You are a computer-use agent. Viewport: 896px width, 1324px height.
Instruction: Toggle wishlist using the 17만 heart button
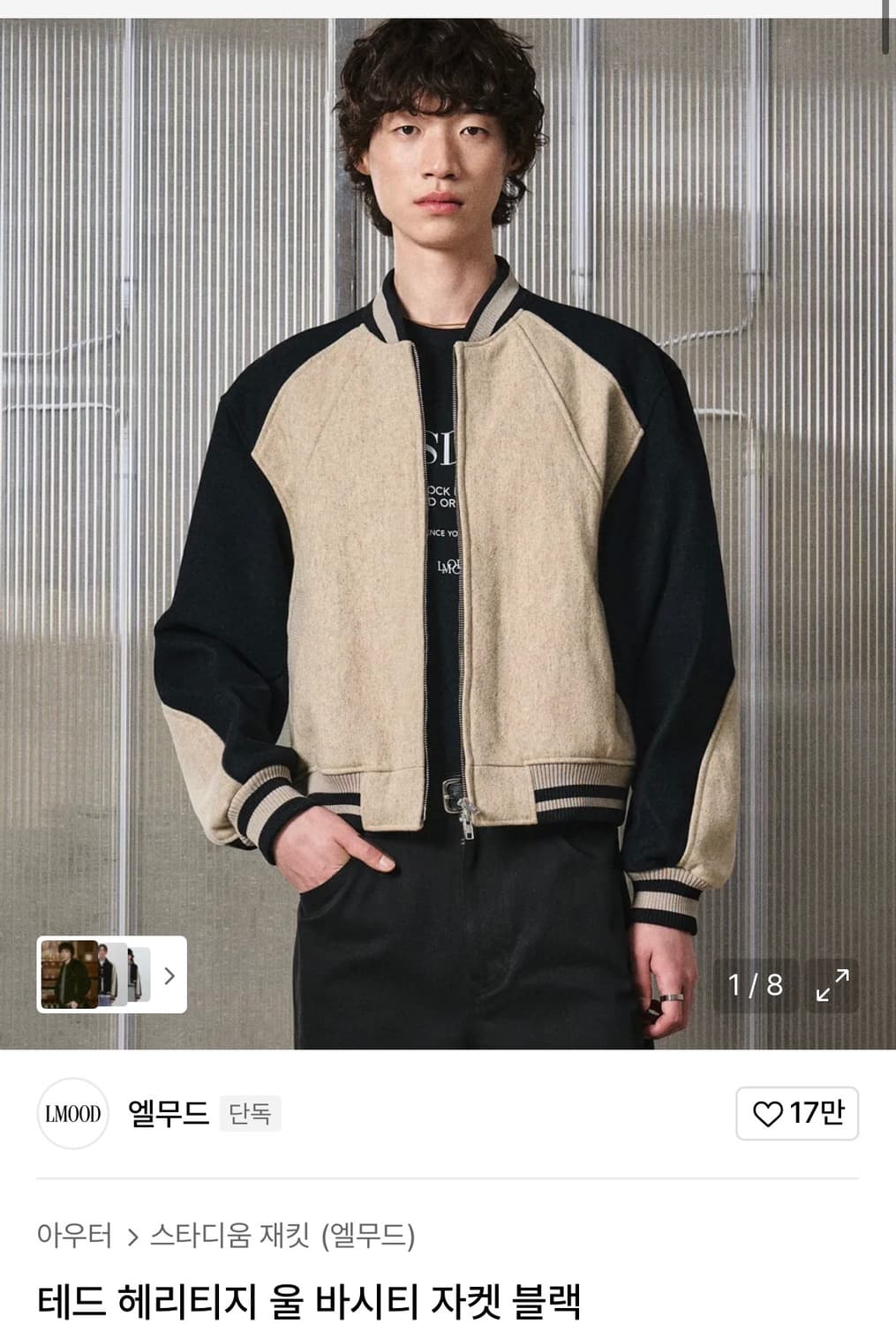click(796, 1113)
